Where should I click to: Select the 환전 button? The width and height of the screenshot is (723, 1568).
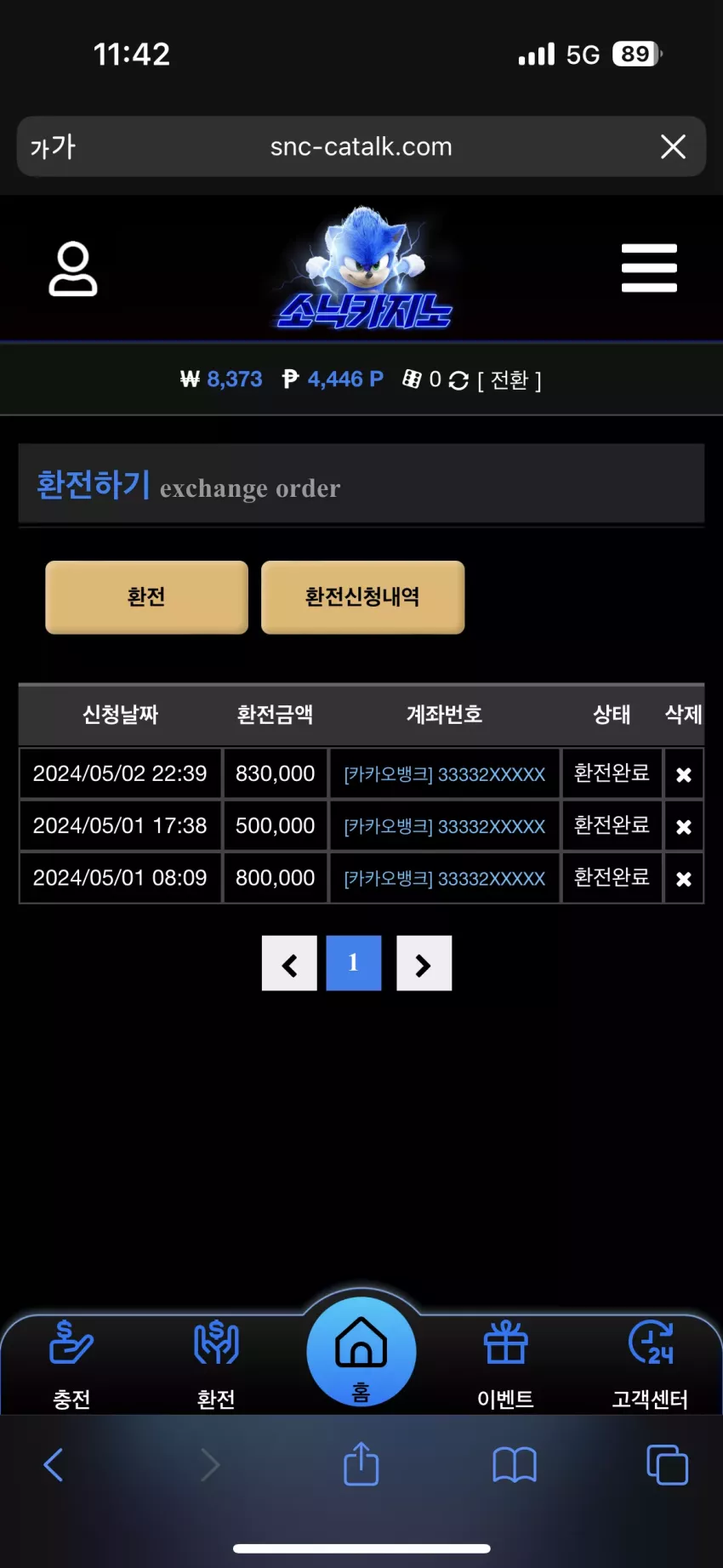146,597
